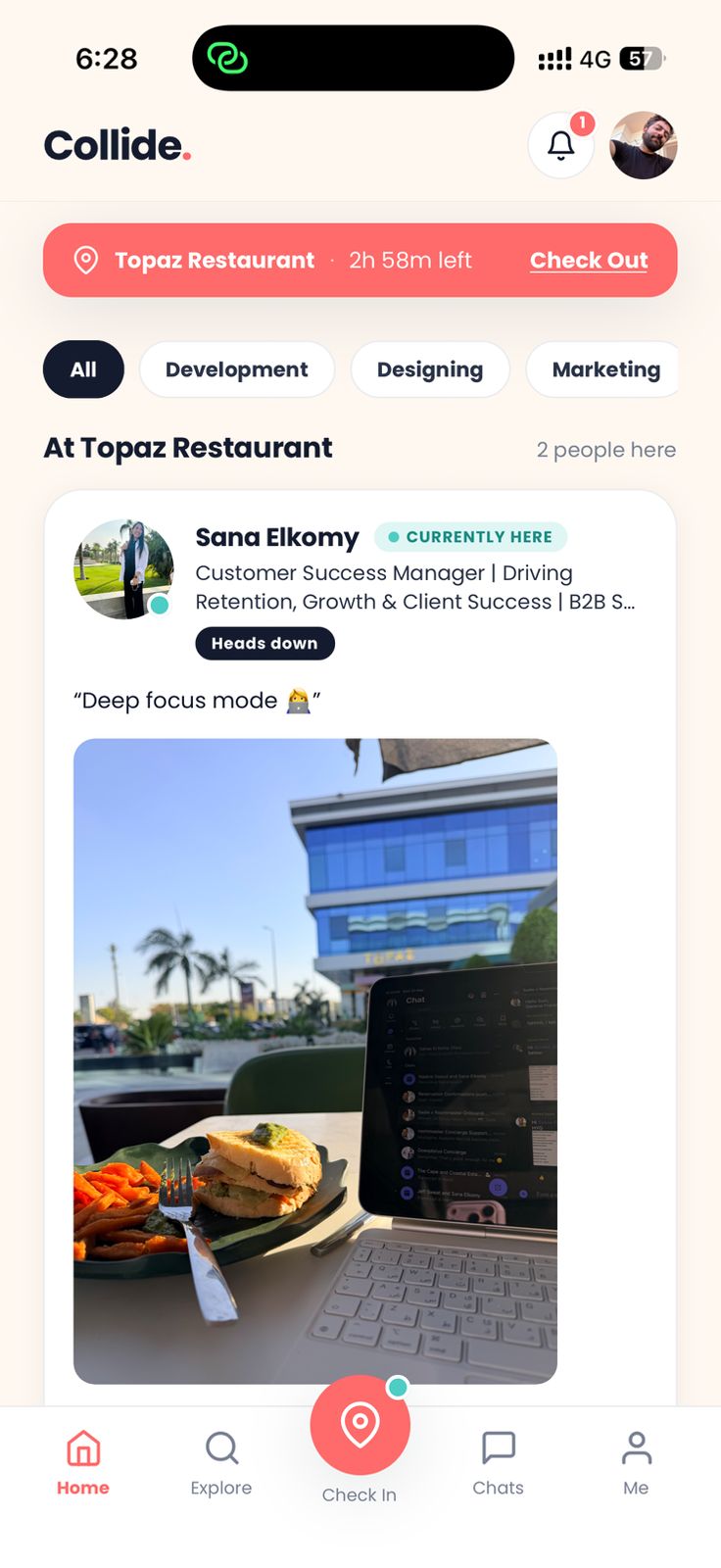Screen dimensions: 721x1568
Task: Open the notifications bell
Action: tap(561, 145)
